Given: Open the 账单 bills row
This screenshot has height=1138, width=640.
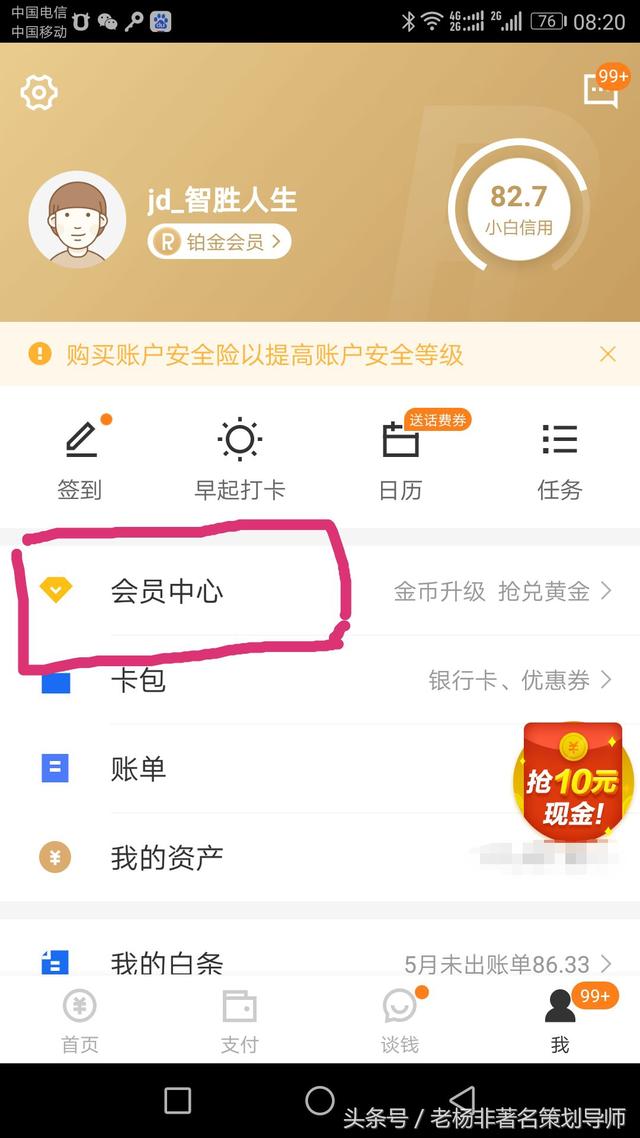Looking at the screenshot, I should coord(260,769).
